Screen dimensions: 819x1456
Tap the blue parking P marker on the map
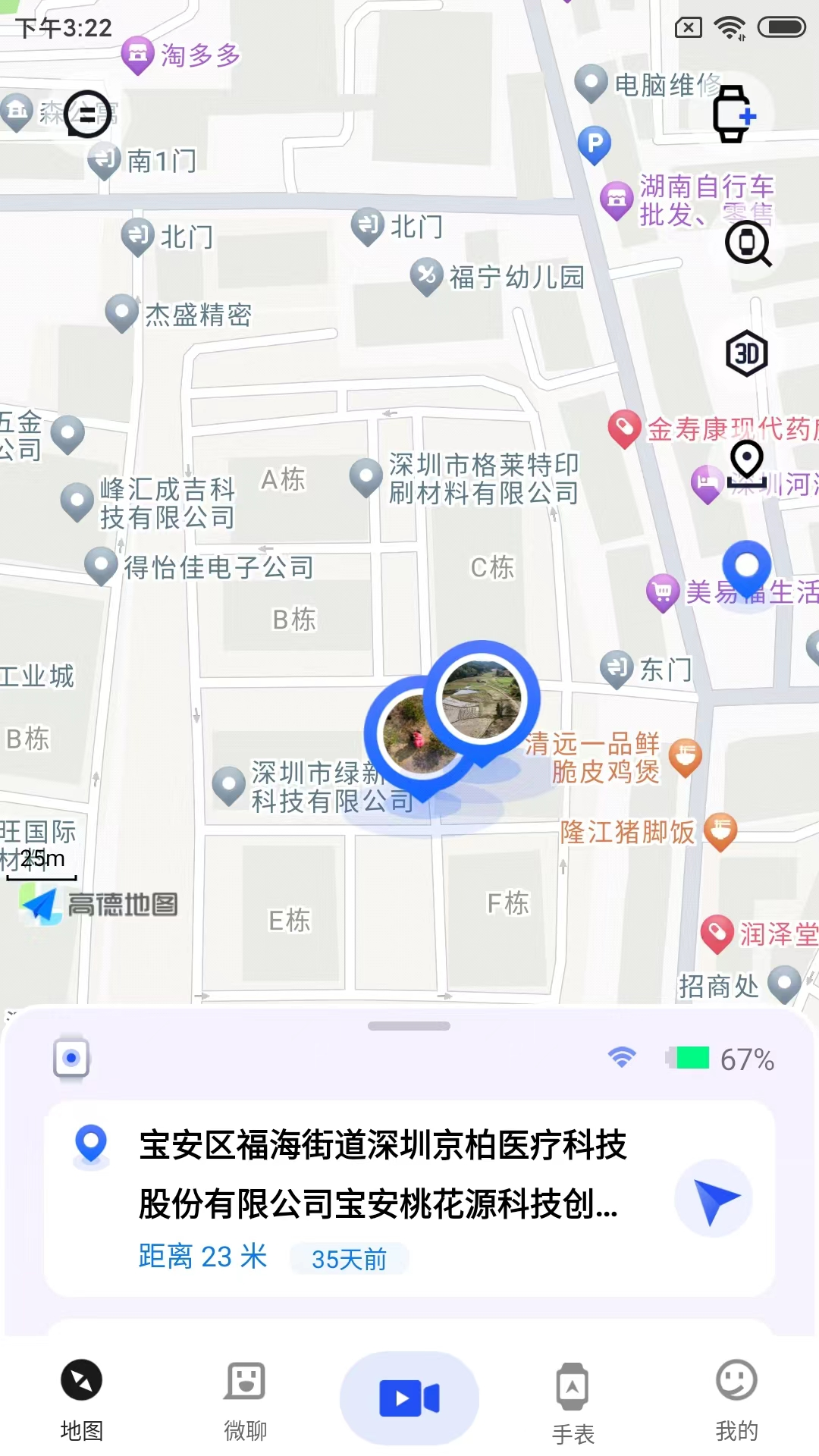click(596, 143)
